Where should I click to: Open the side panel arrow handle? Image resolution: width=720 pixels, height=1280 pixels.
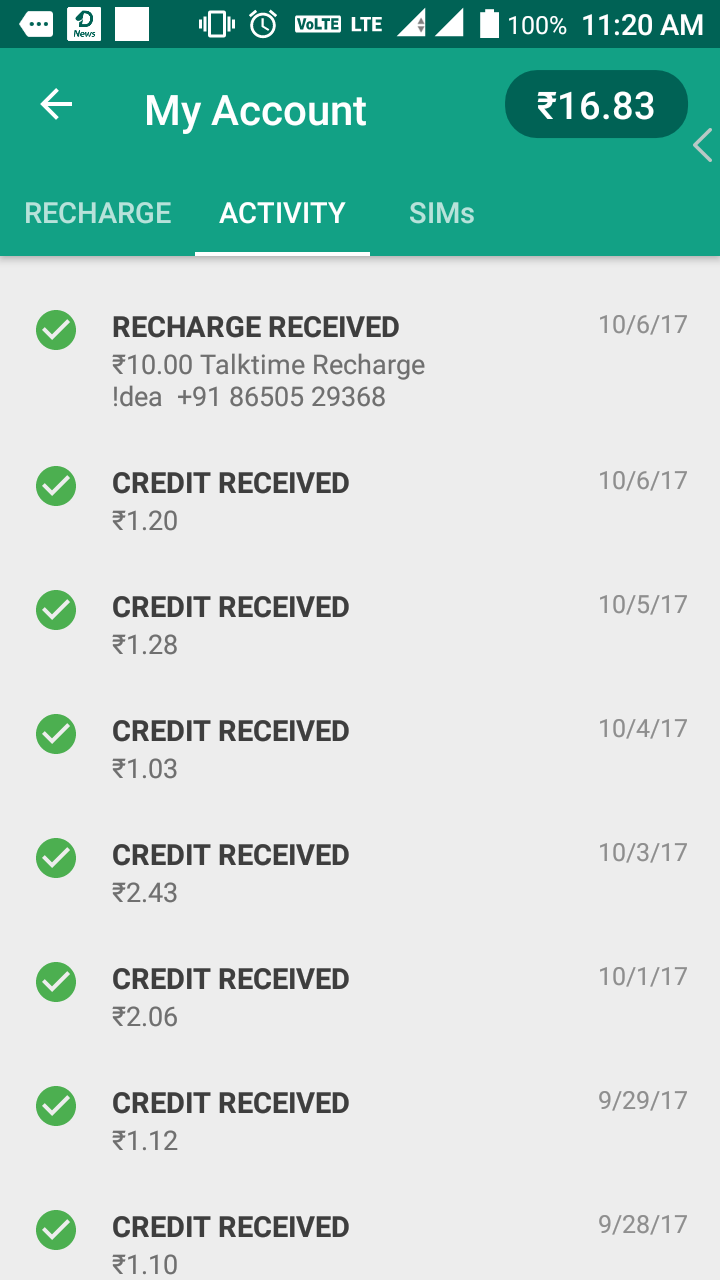[x=703, y=145]
